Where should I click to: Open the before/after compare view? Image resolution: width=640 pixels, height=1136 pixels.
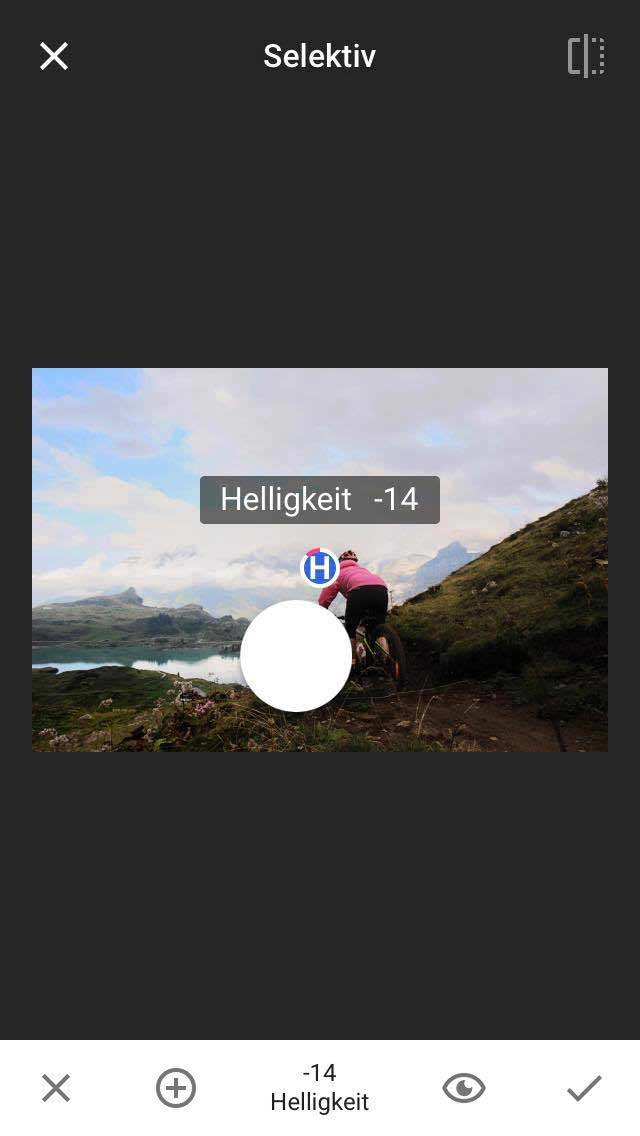coord(586,56)
